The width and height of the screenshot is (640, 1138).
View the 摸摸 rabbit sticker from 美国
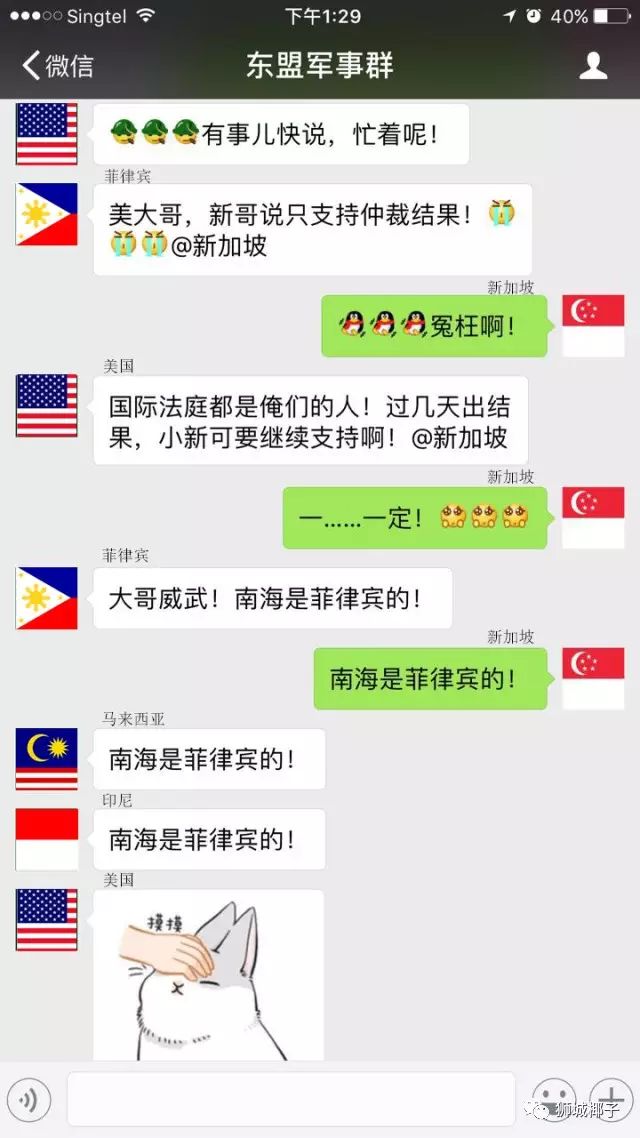(209, 975)
